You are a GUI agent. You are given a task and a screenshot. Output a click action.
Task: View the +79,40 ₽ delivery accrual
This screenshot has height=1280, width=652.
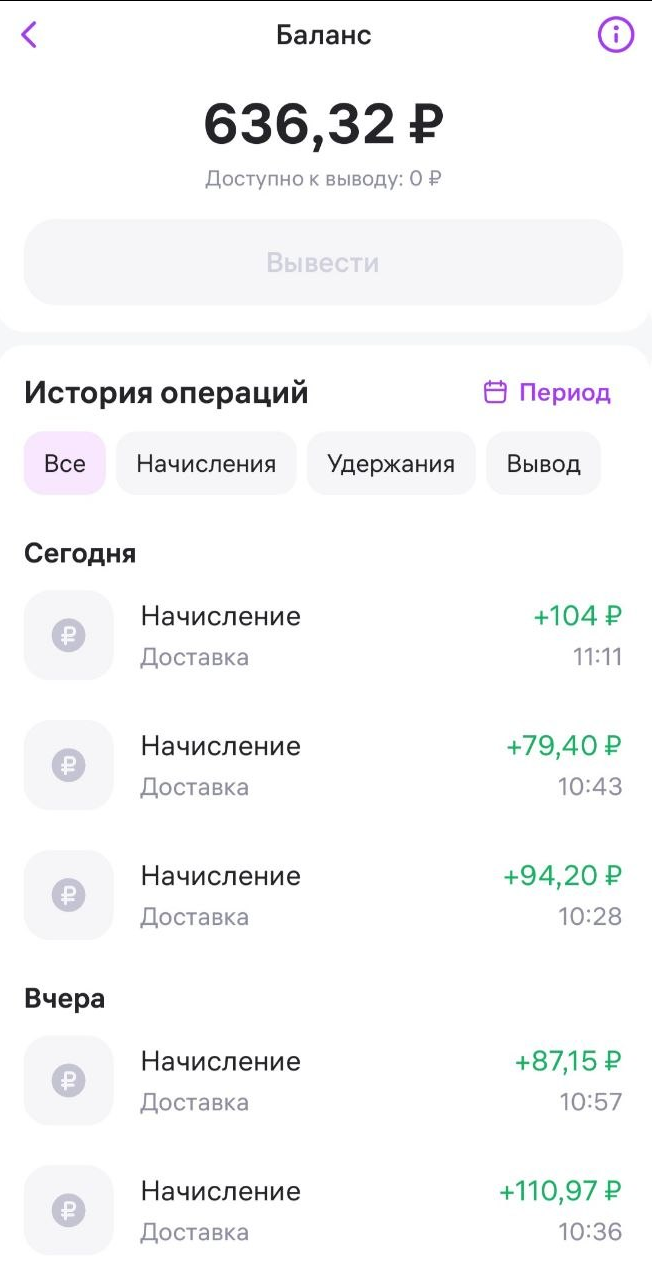323,766
